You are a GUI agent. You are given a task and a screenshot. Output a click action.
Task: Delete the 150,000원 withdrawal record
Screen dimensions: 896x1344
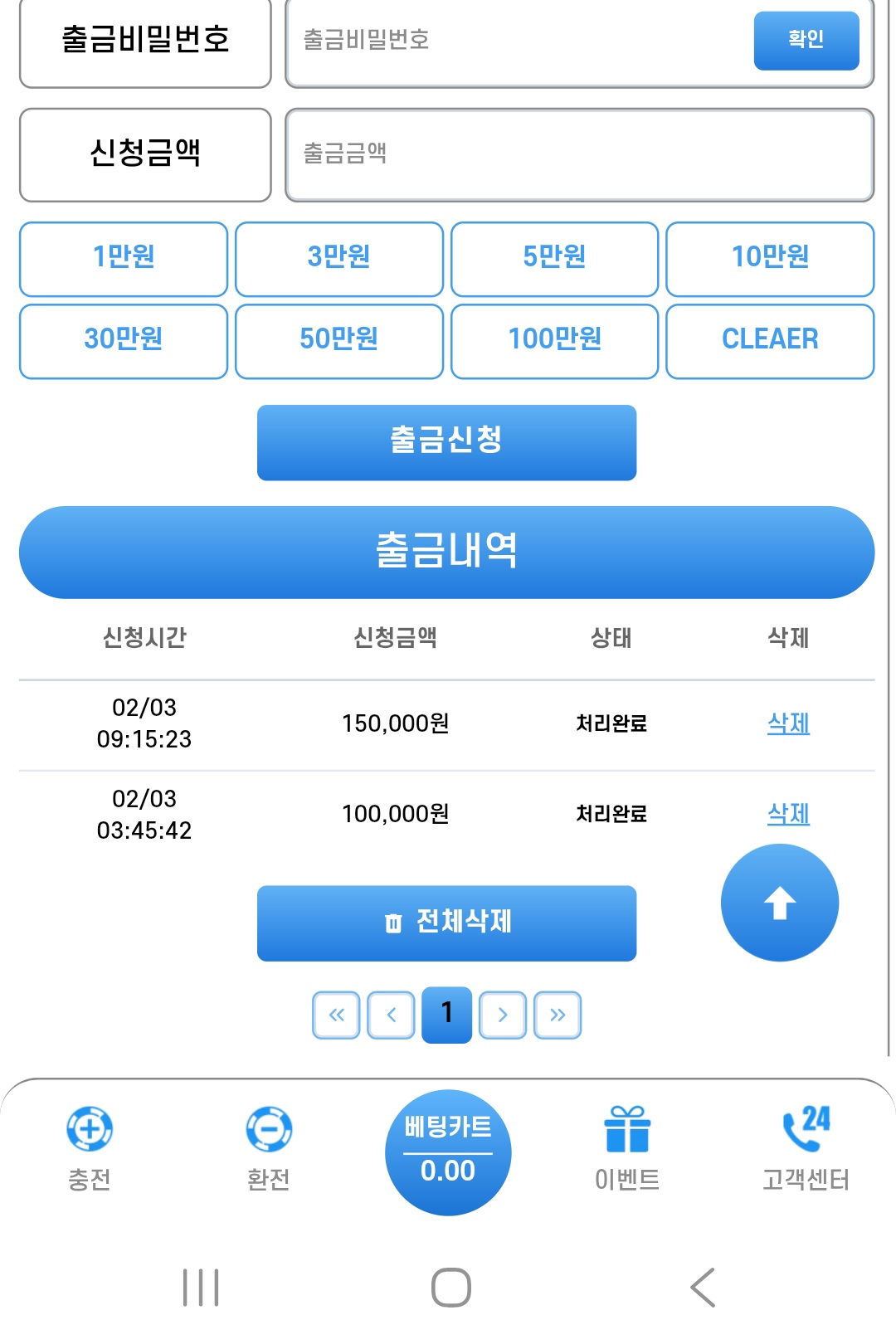[788, 723]
